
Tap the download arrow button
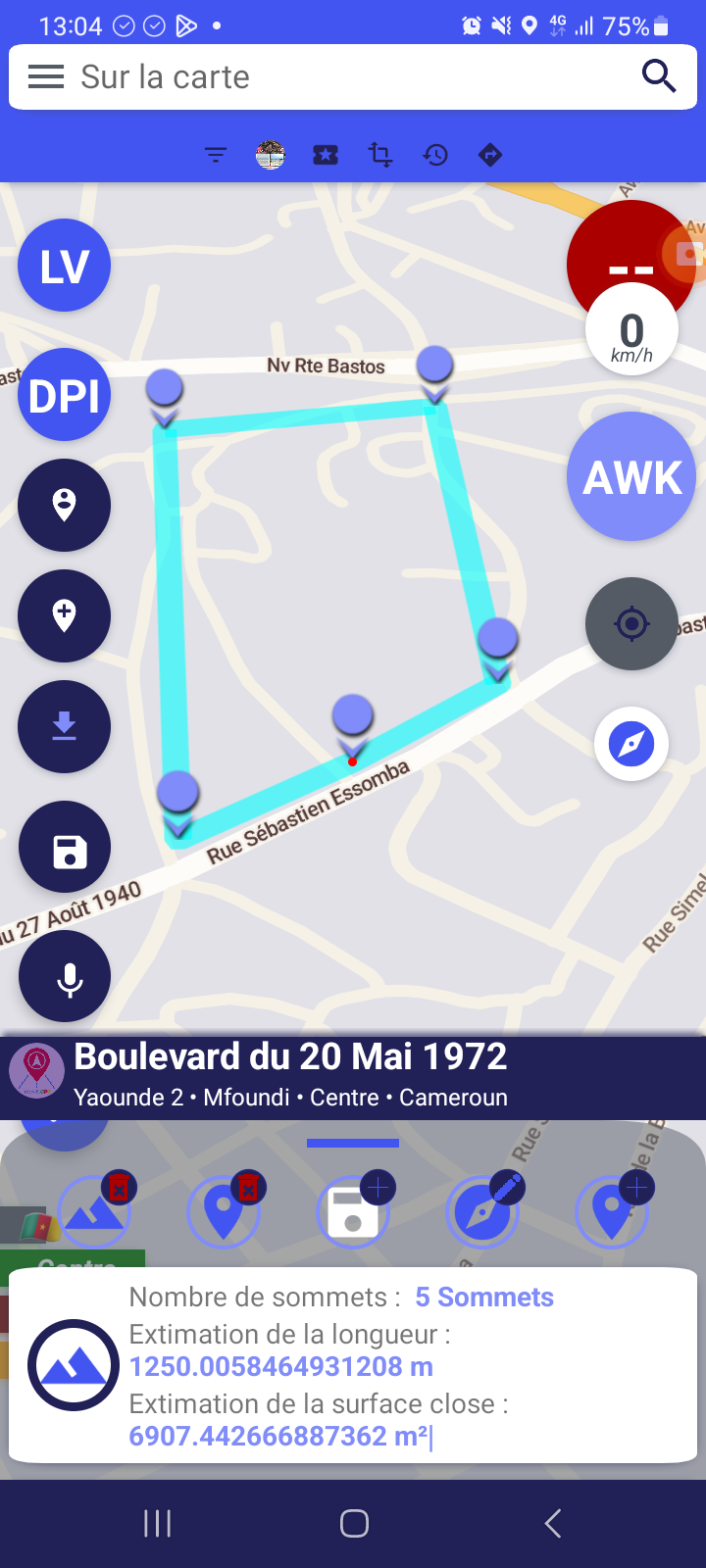pos(65,726)
